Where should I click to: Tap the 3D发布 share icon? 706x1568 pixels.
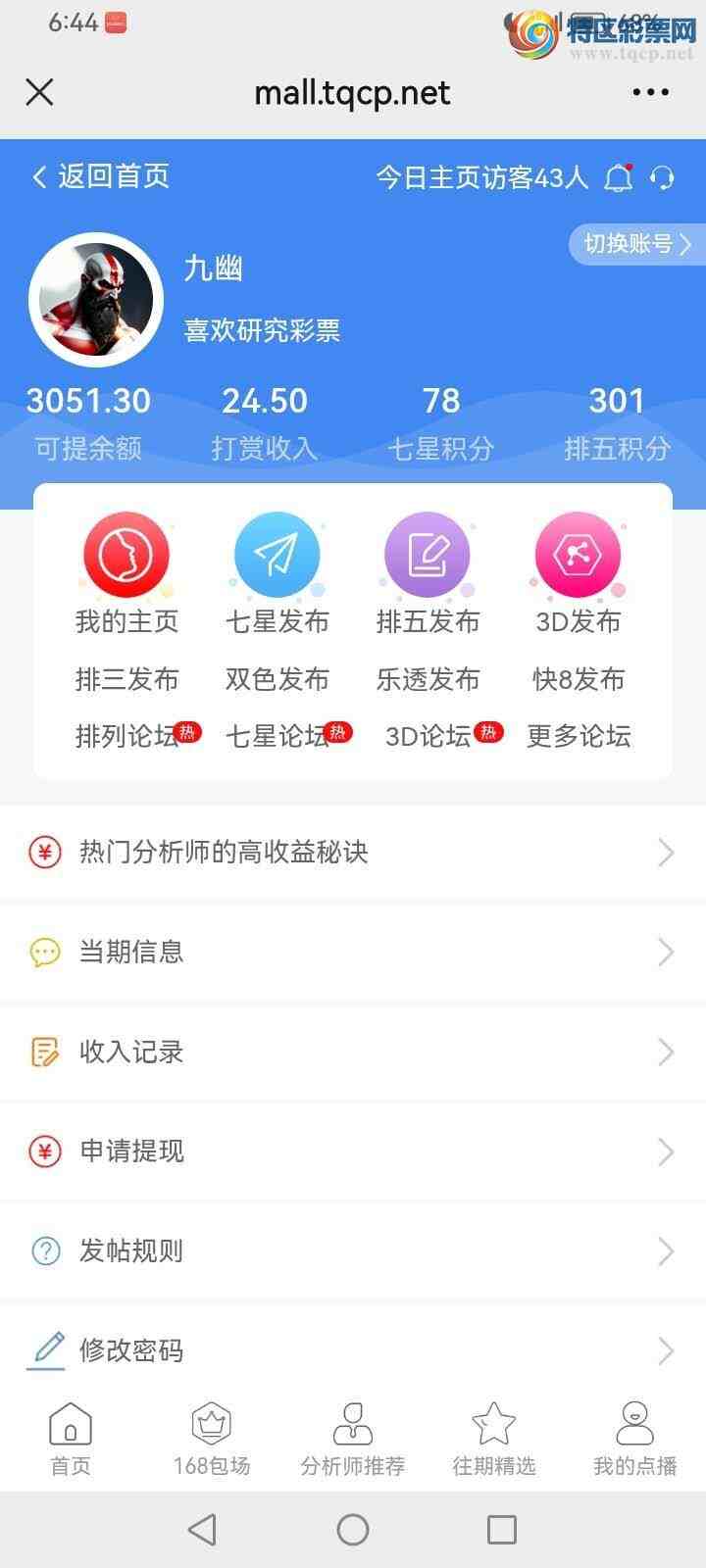click(x=579, y=554)
